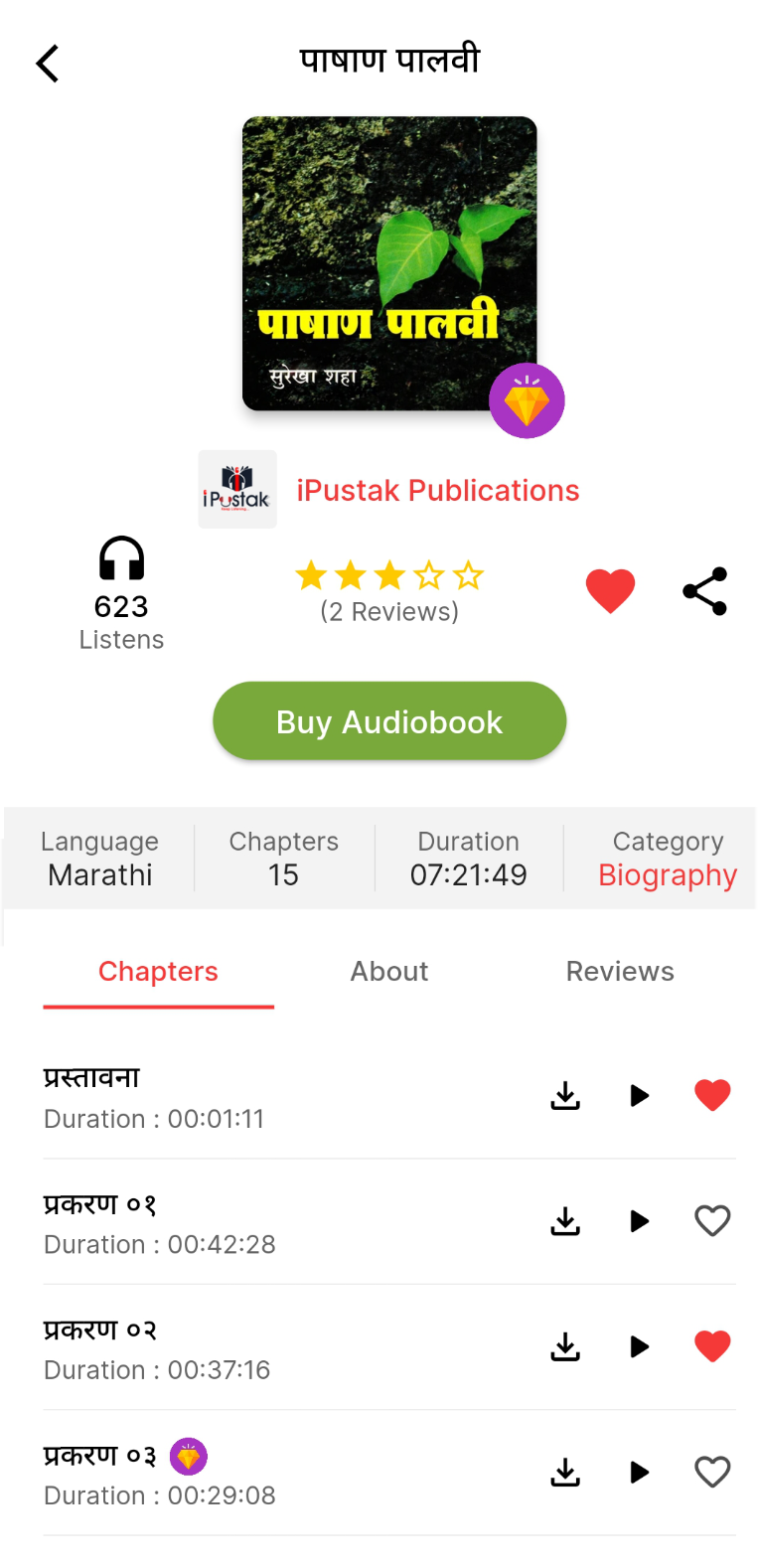The height and width of the screenshot is (1568, 758).
Task: Switch to the About tab
Action: tap(389, 972)
